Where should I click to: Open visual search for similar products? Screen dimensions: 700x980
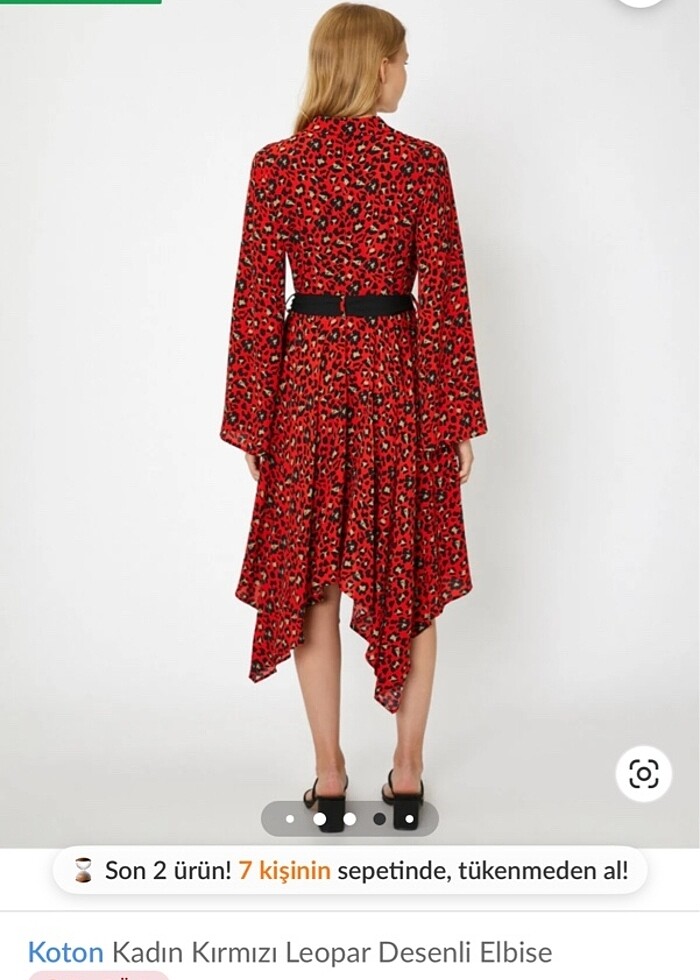[x=643, y=773]
